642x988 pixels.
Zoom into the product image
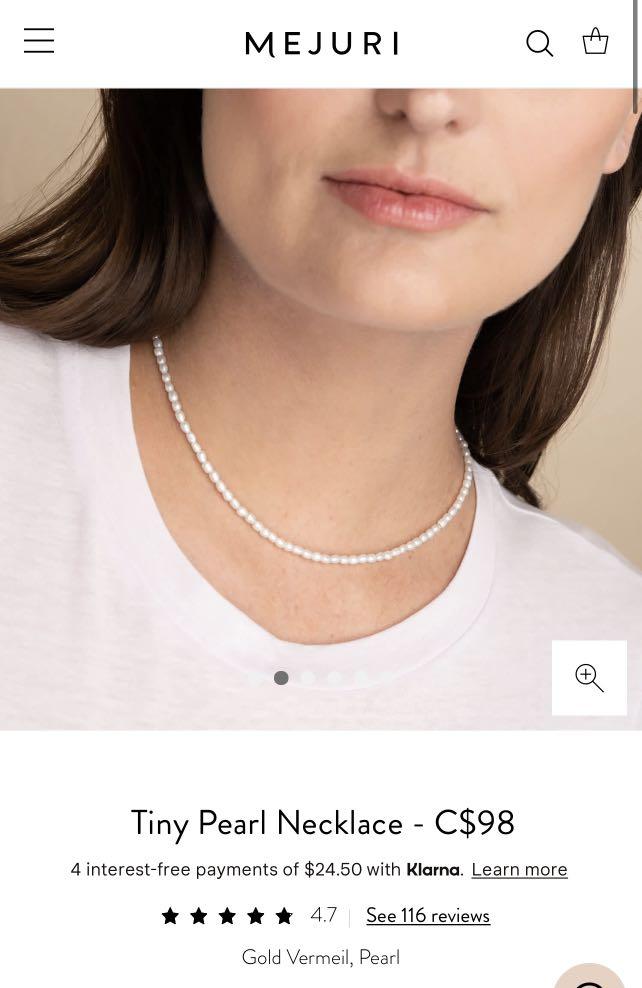click(589, 677)
